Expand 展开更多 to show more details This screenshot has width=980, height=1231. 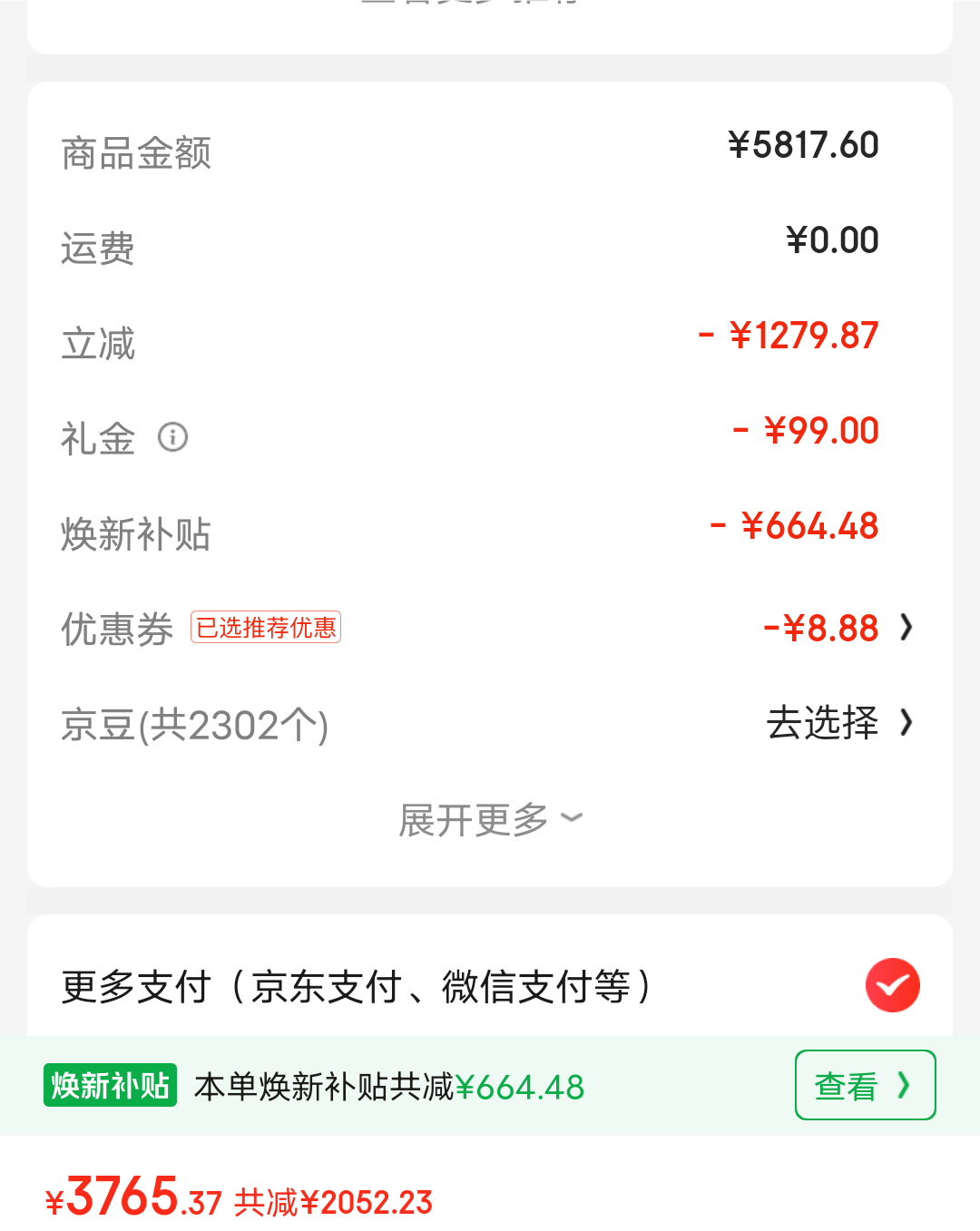tap(490, 817)
